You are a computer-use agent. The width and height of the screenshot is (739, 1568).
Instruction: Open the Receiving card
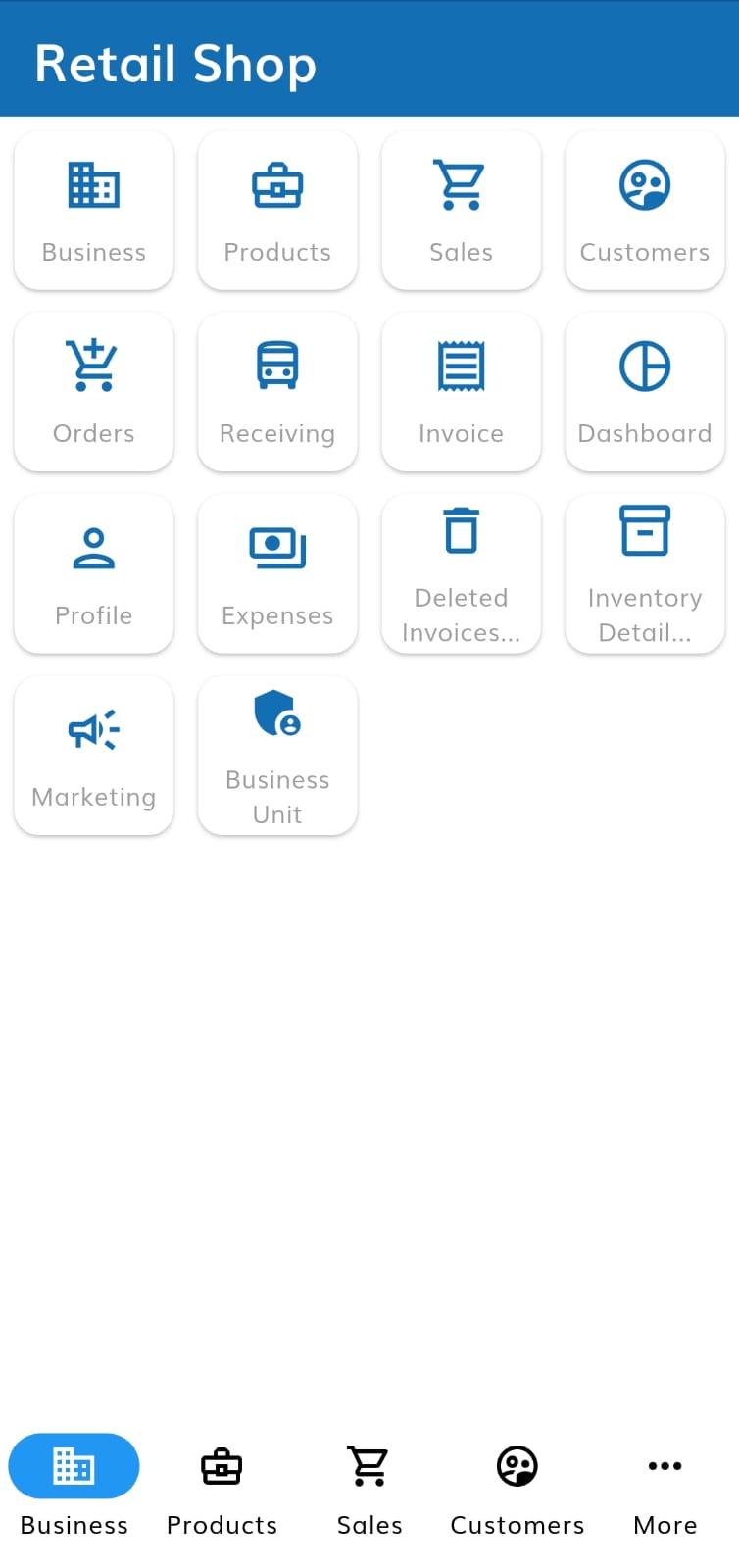[277, 392]
